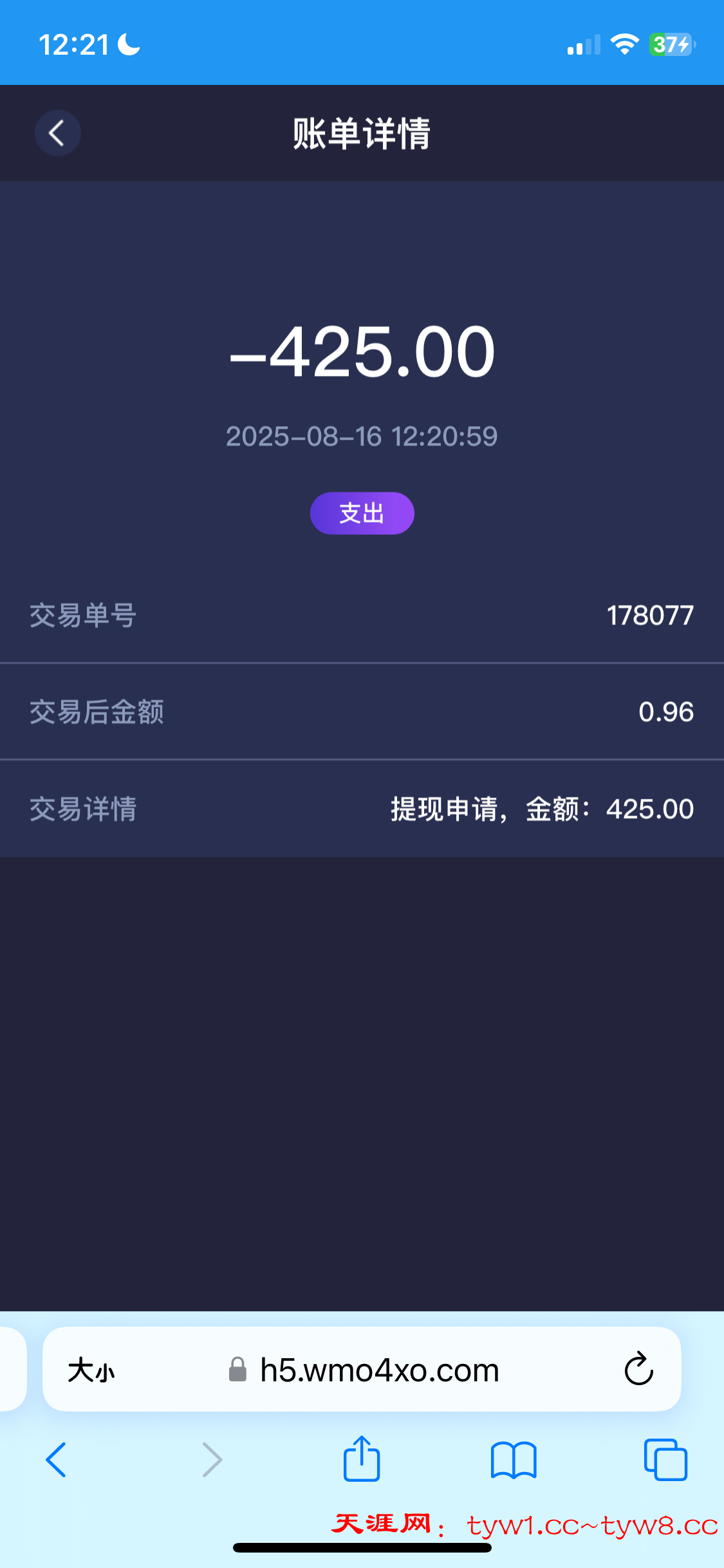Show all open Safari tabs
Screen dimensions: 724x1568
point(665,1460)
